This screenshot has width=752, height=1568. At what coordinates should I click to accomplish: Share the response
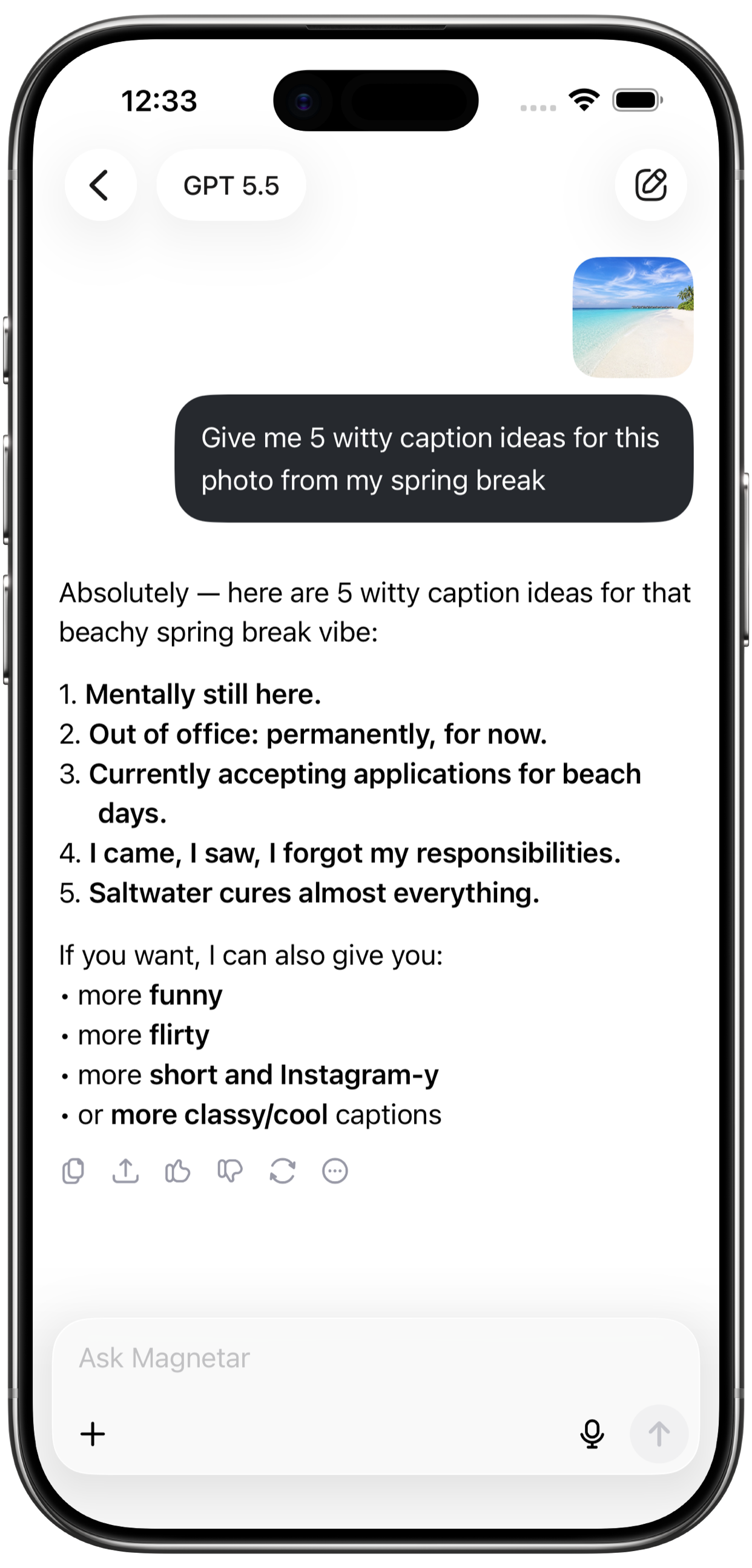pyautogui.click(x=125, y=1171)
